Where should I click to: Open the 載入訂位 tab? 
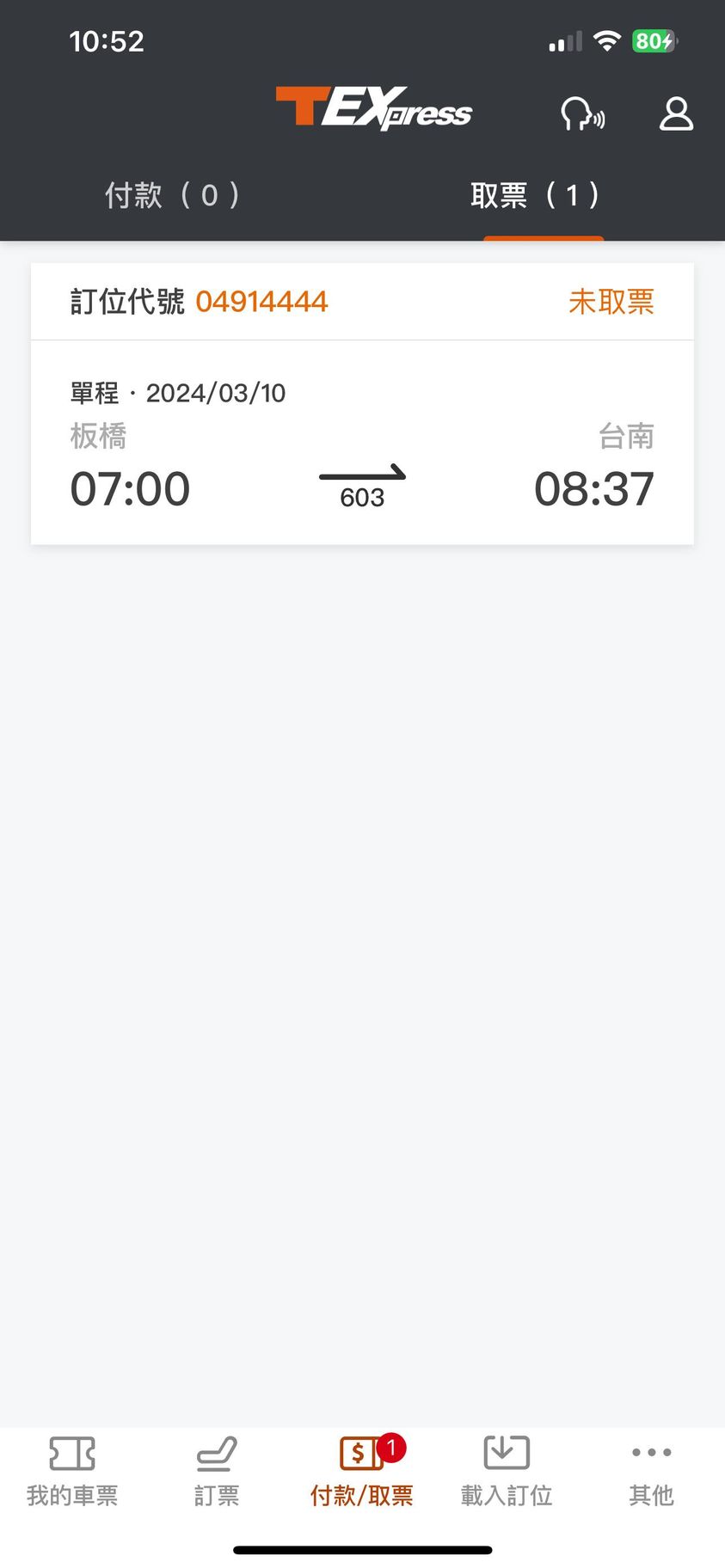(x=507, y=1471)
